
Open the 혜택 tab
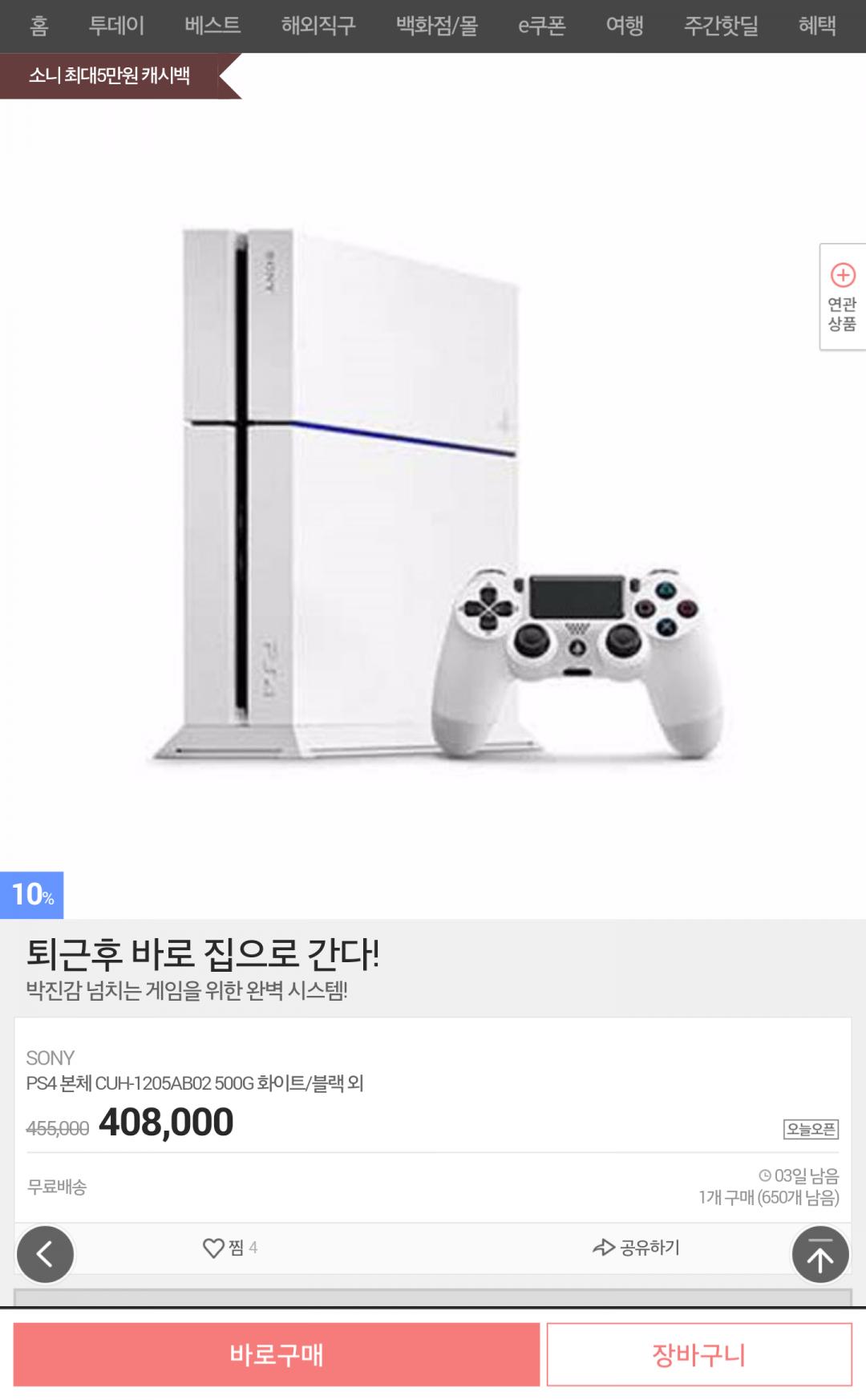817,26
